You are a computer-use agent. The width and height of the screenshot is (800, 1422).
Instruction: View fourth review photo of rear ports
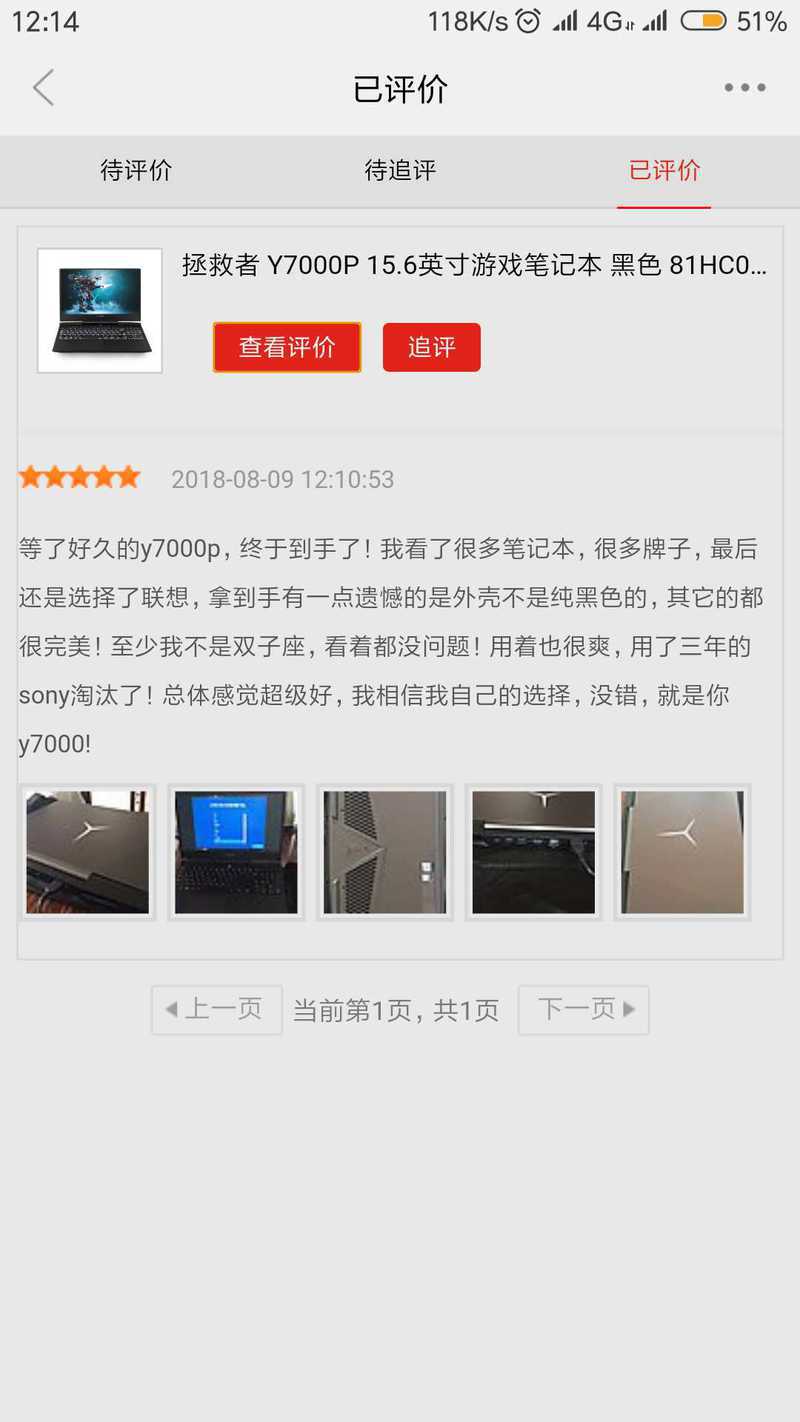533,852
